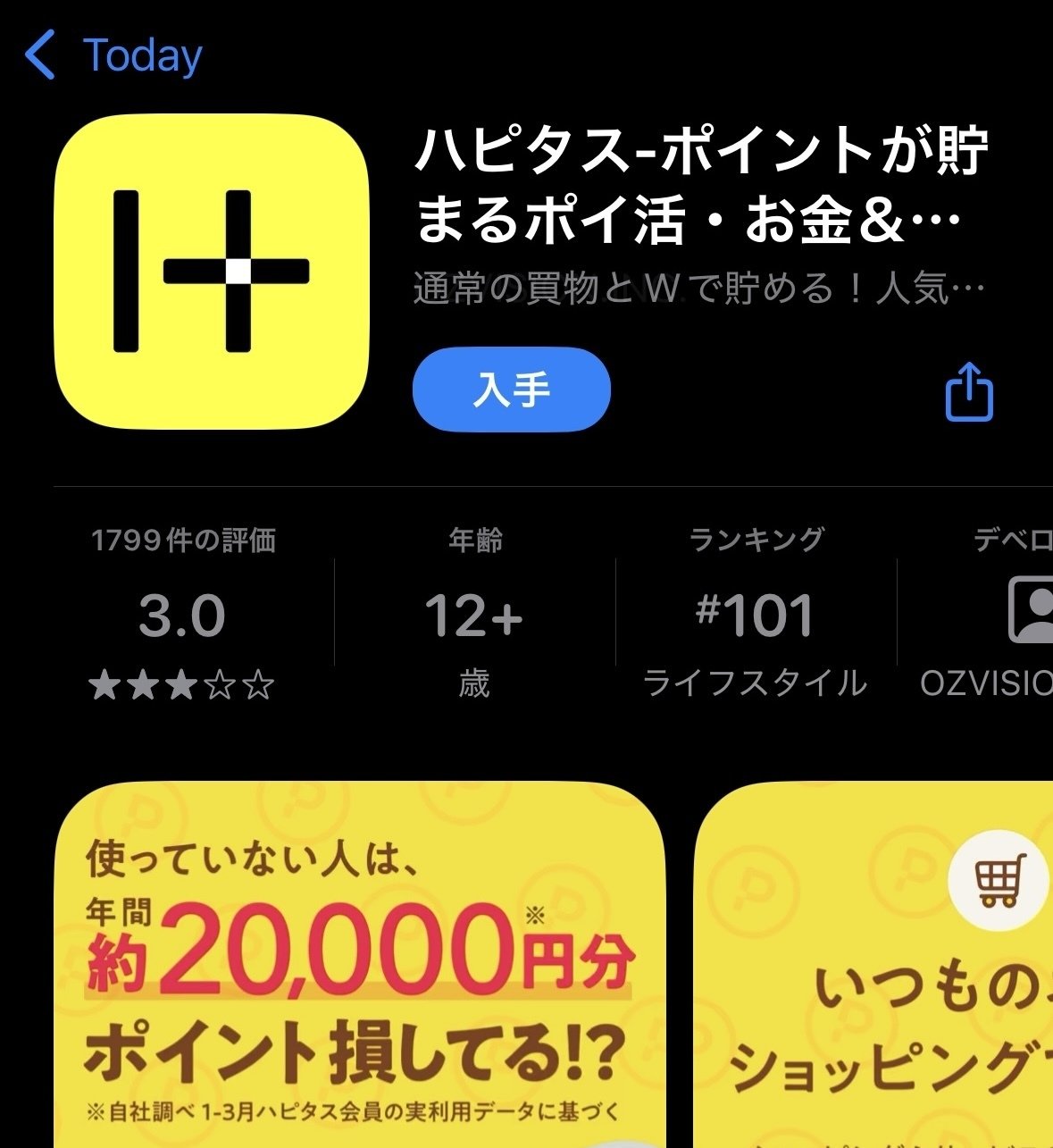
Task: Tap the 12+ age rating control
Action: click(x=473, y=616)
